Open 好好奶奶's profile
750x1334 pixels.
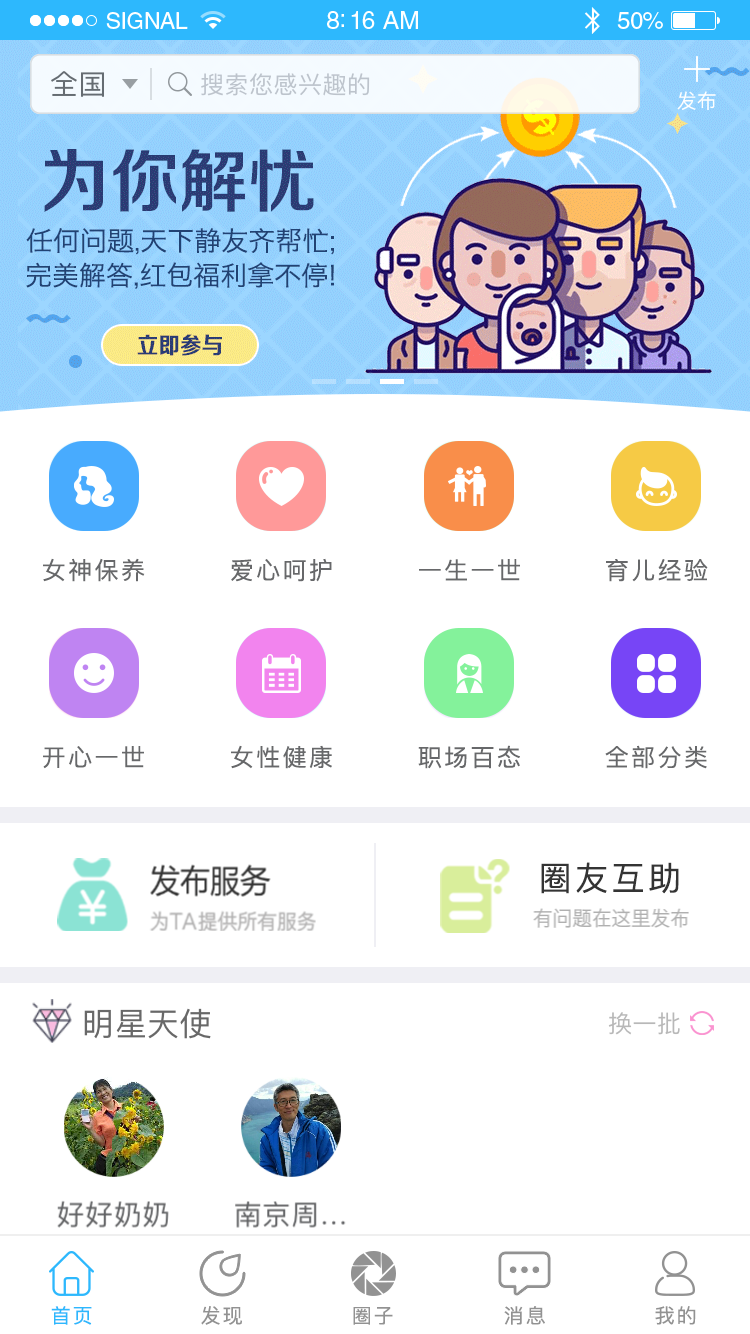point(113,1128)
